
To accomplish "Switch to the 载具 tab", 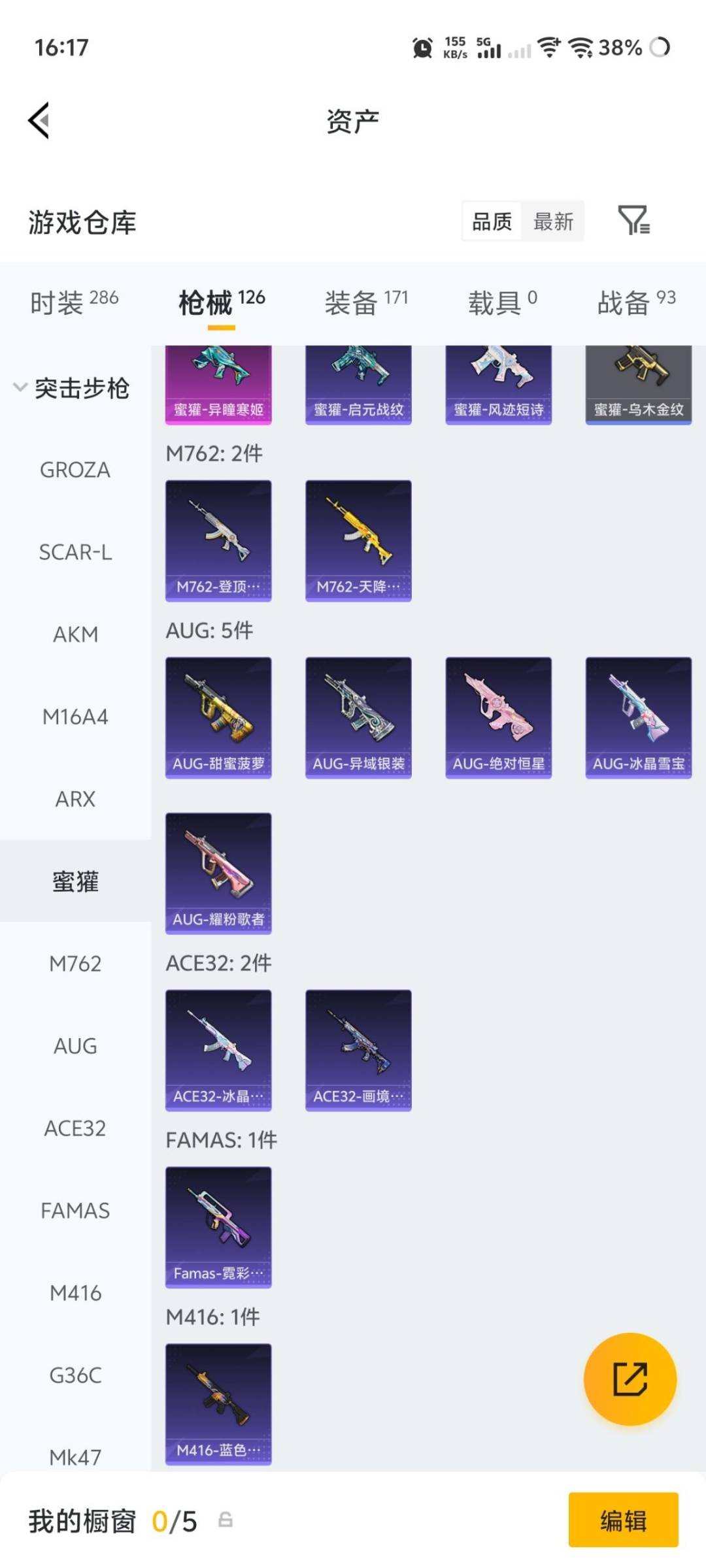I will pyautogui.click(x=502, y=302).
